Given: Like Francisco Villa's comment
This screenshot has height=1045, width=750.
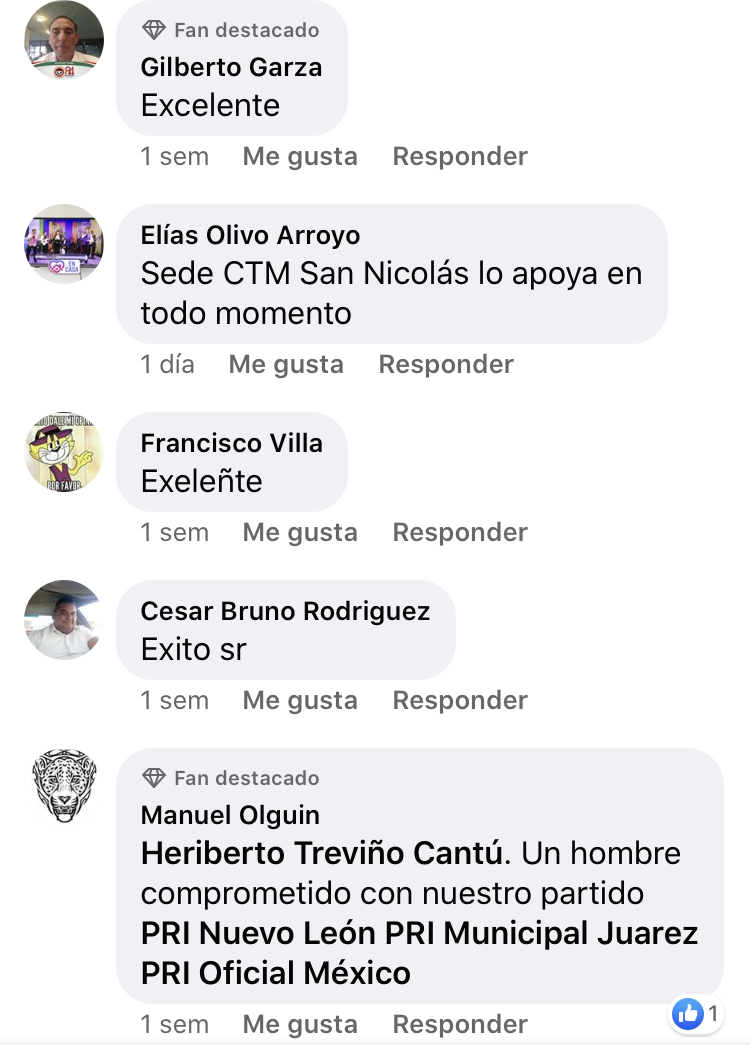Looking at the screenshot, I should pyautogui.click(x=299, y=532).
